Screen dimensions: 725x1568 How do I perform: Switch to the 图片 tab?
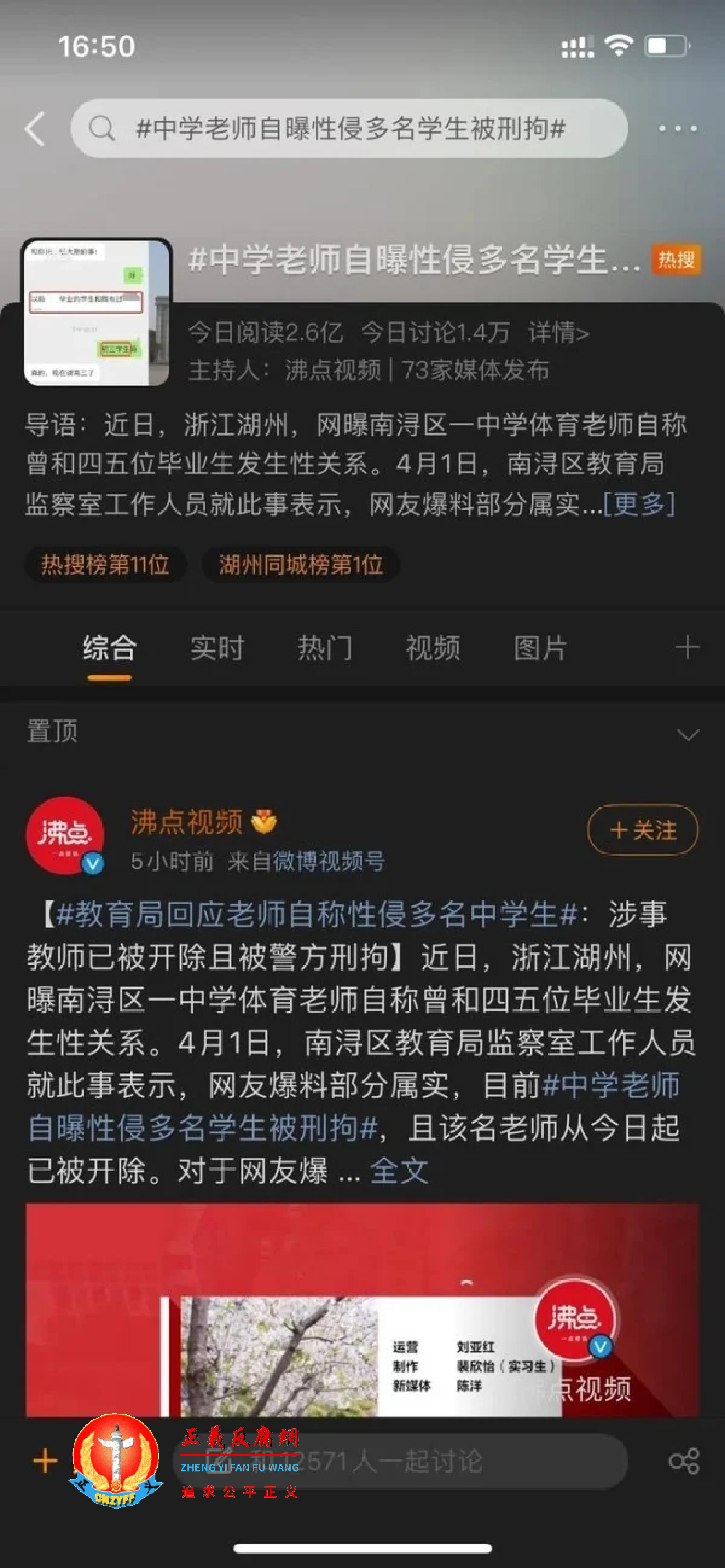tap(540, 648)
